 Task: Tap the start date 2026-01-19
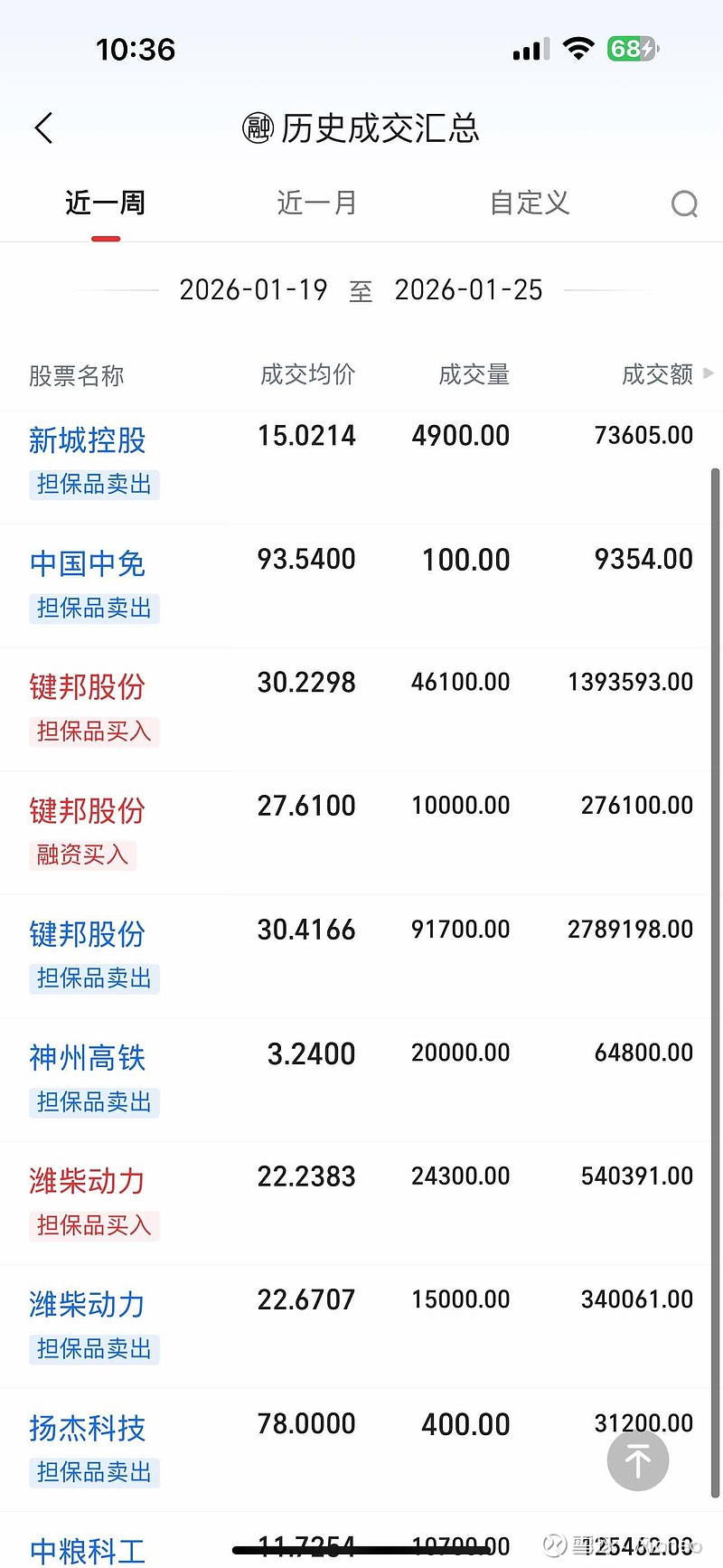253,290
